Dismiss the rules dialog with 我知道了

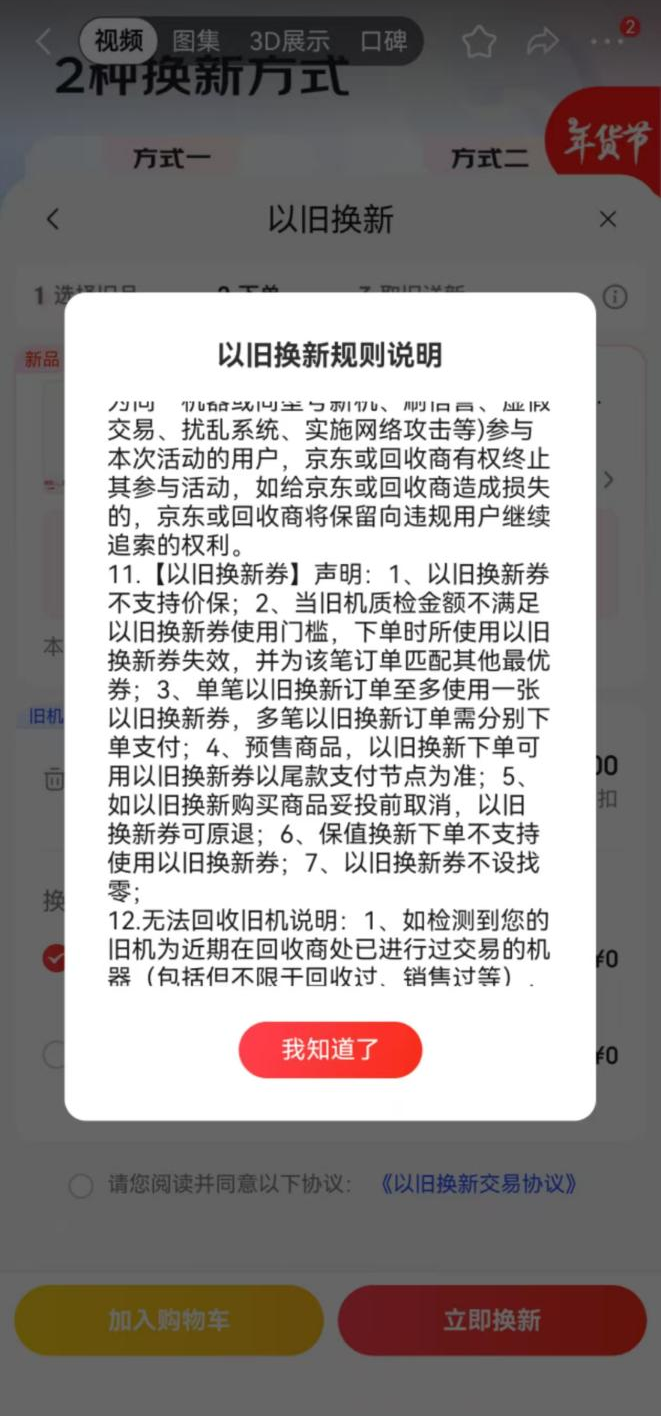click(330, 1049)
